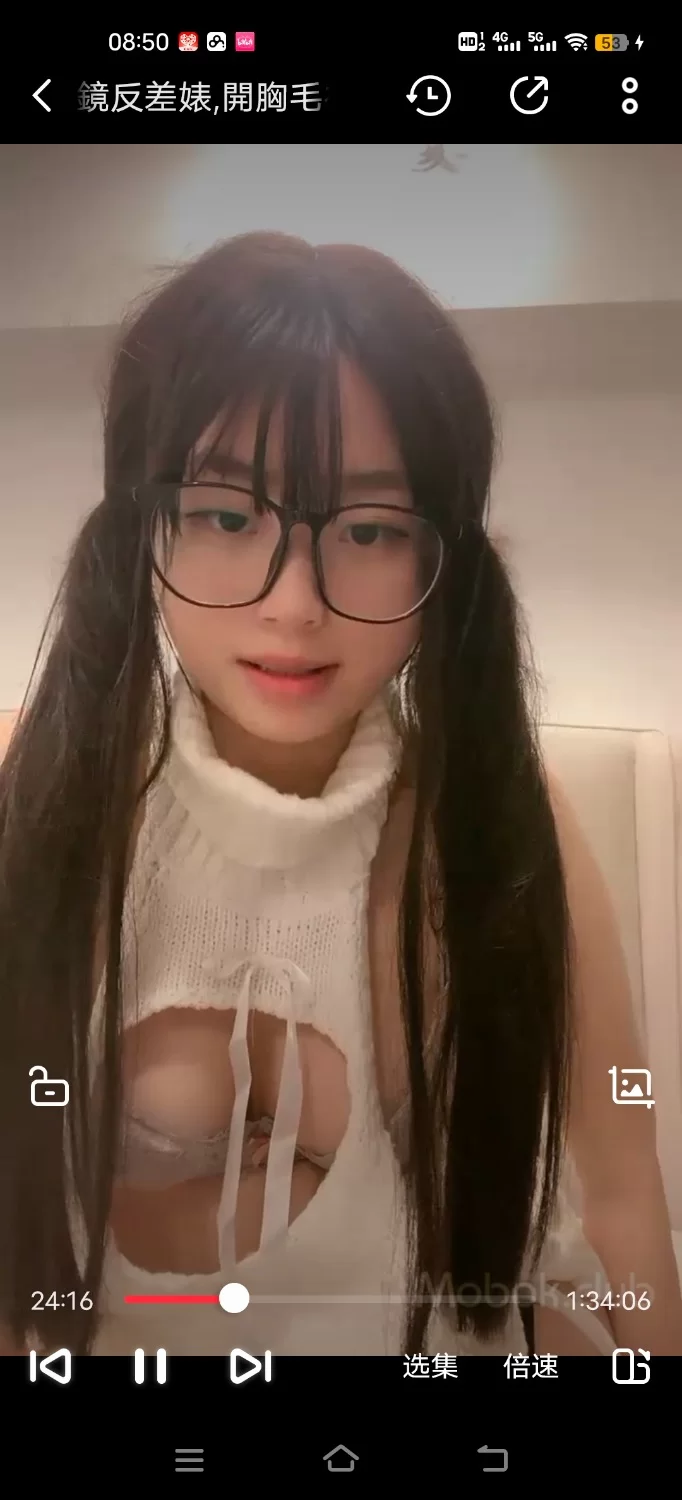Skip to the previous video

click(50, 1366)
